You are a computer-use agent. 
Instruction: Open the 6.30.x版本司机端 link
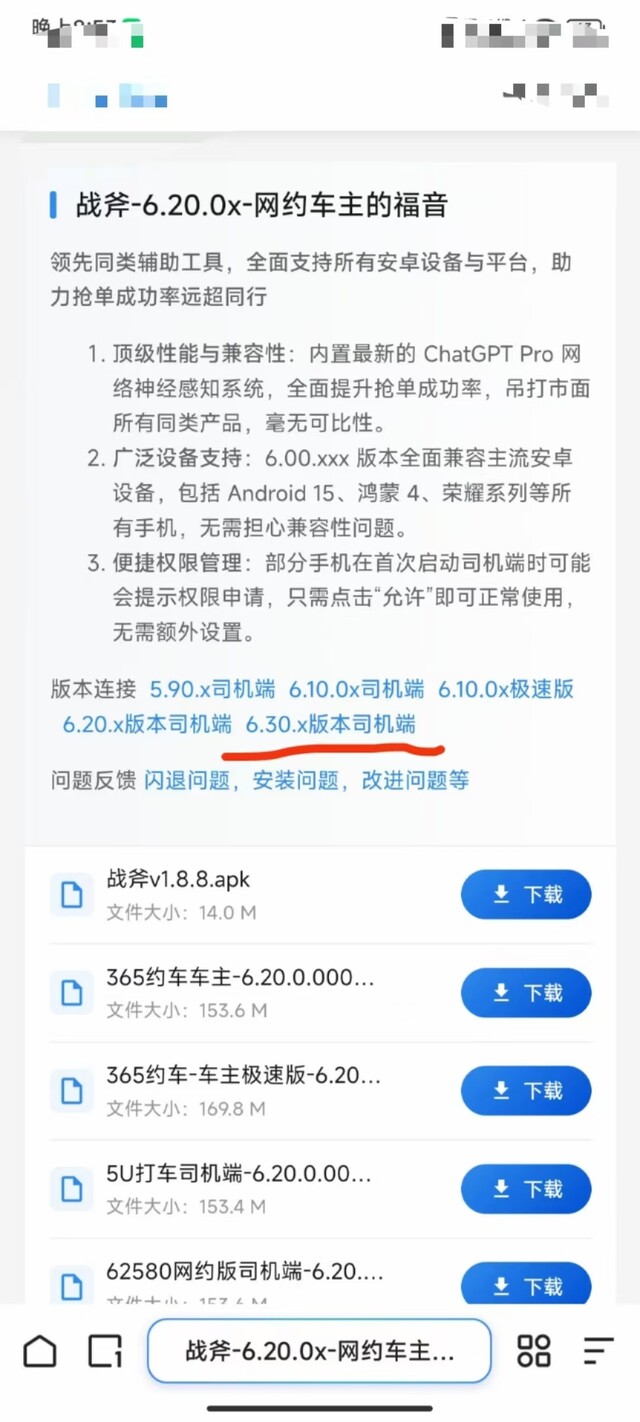click(x=330, y=723)
